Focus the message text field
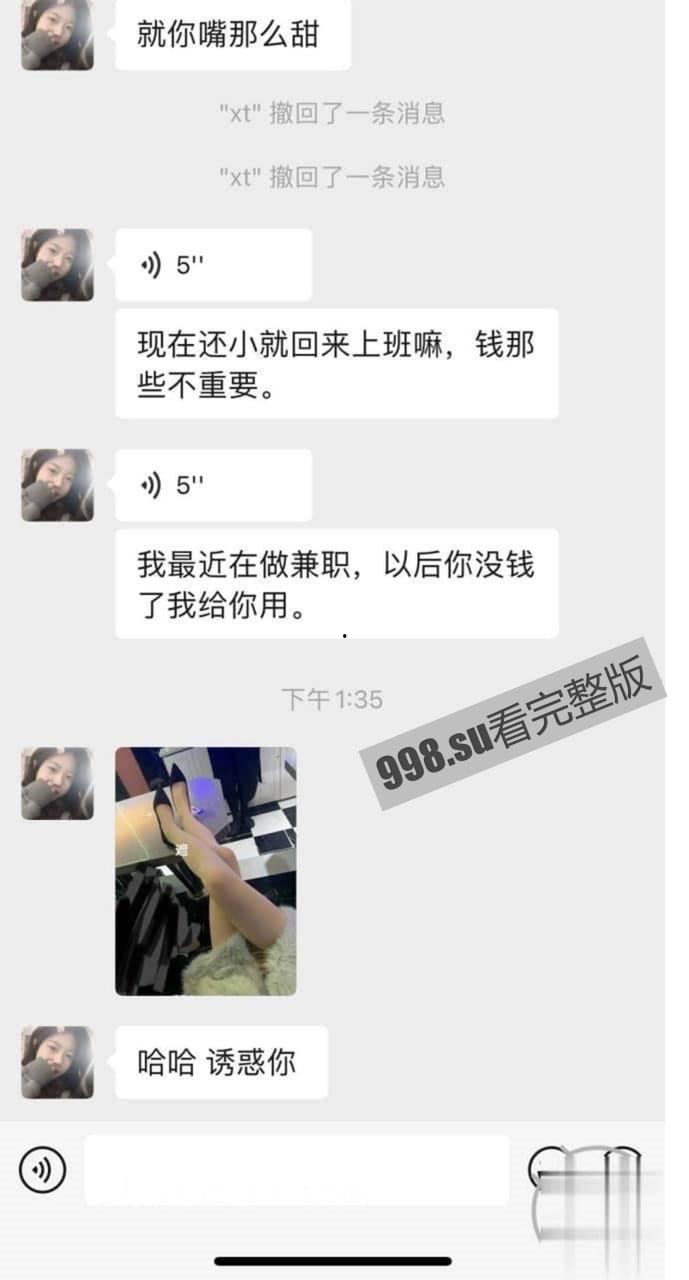 [296, 1169]
